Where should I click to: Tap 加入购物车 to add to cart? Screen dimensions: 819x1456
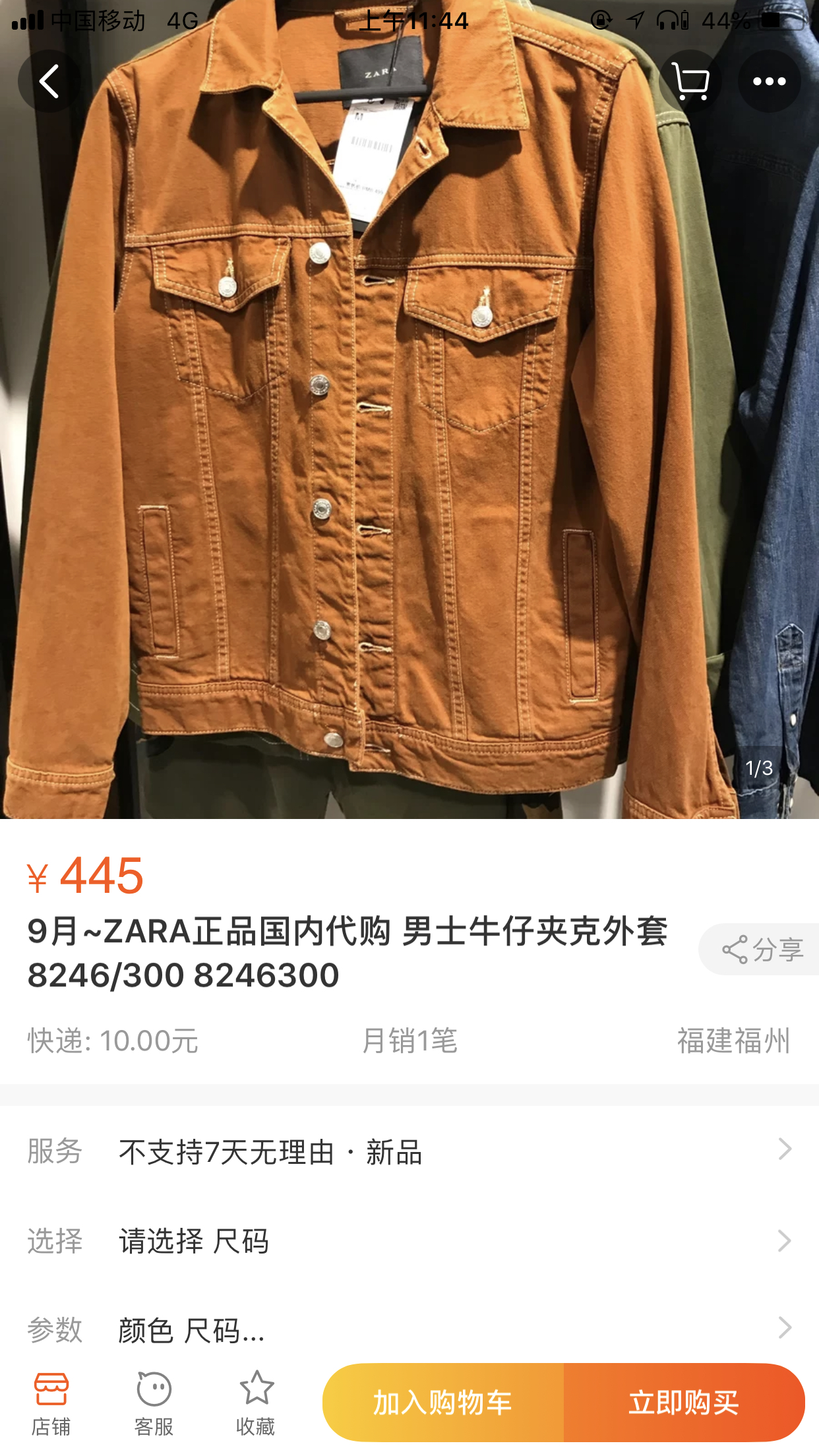pyautogui.click(x=442, y=1403)
